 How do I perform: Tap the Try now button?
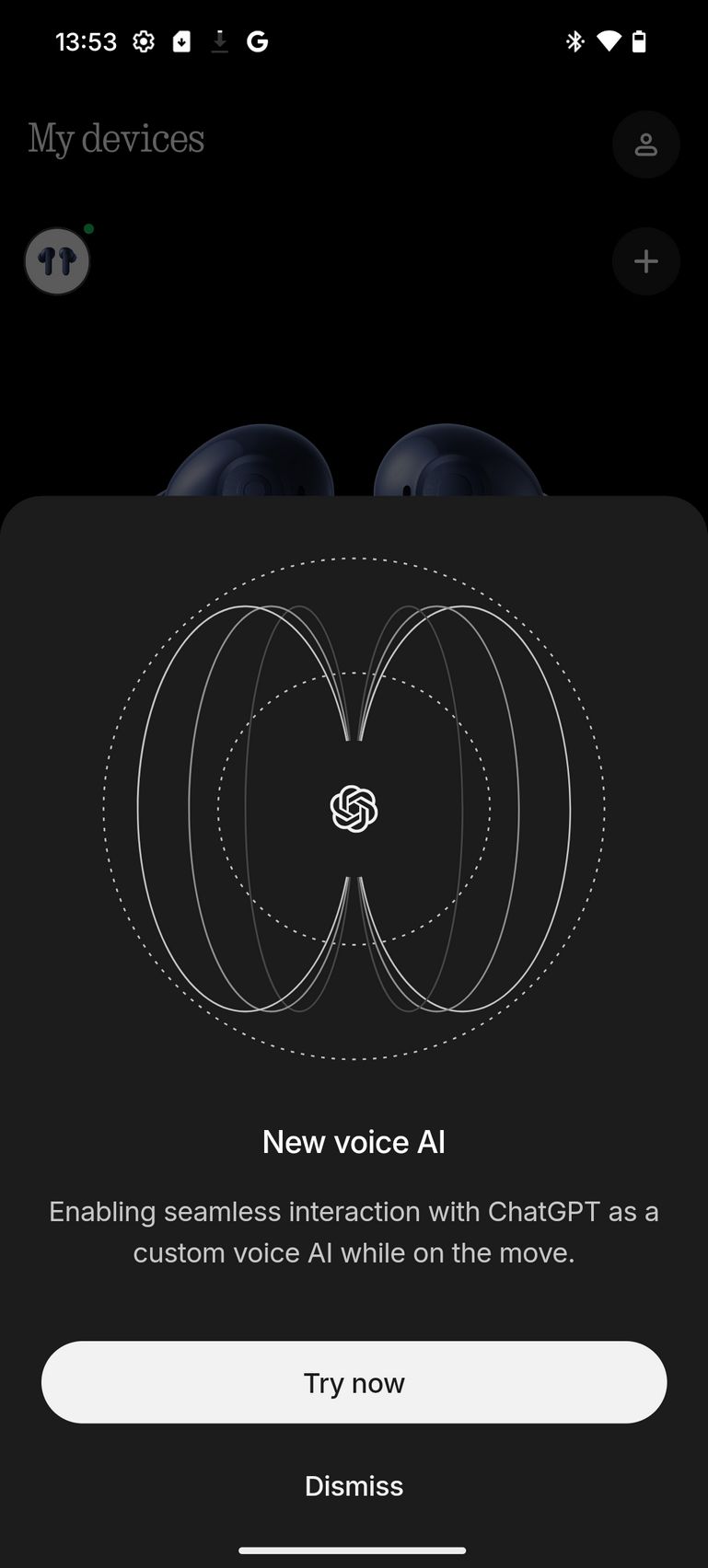354,1382
